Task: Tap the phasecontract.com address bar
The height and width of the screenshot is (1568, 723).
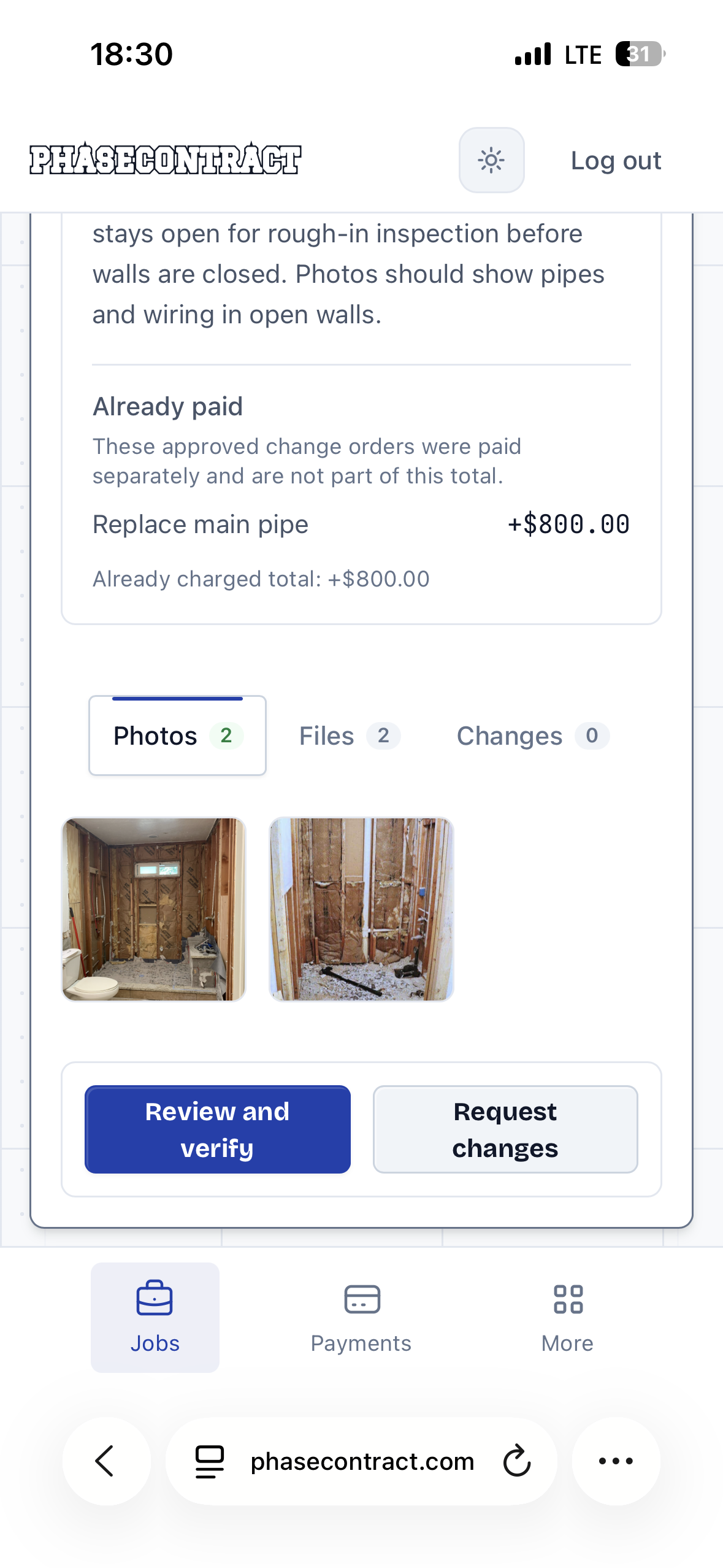Action: 361,1461
